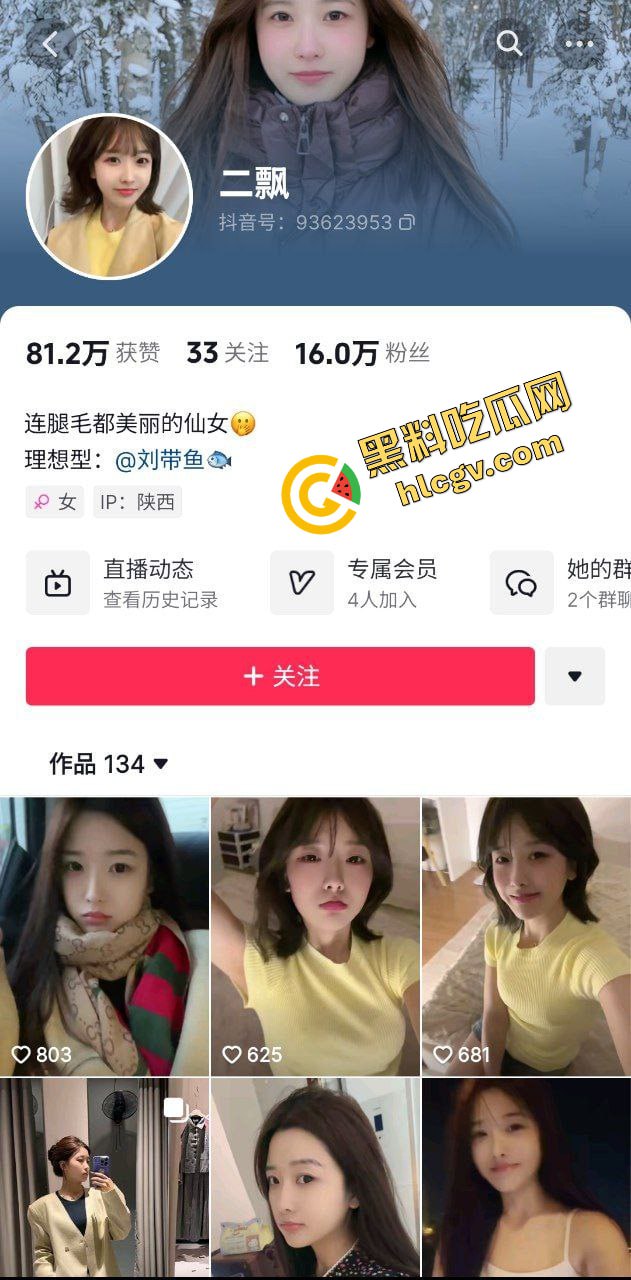This screenshot has width=631, height=1280.
Task: View the 16.0万 粉丝 followers list
Action: click(362, 353)
